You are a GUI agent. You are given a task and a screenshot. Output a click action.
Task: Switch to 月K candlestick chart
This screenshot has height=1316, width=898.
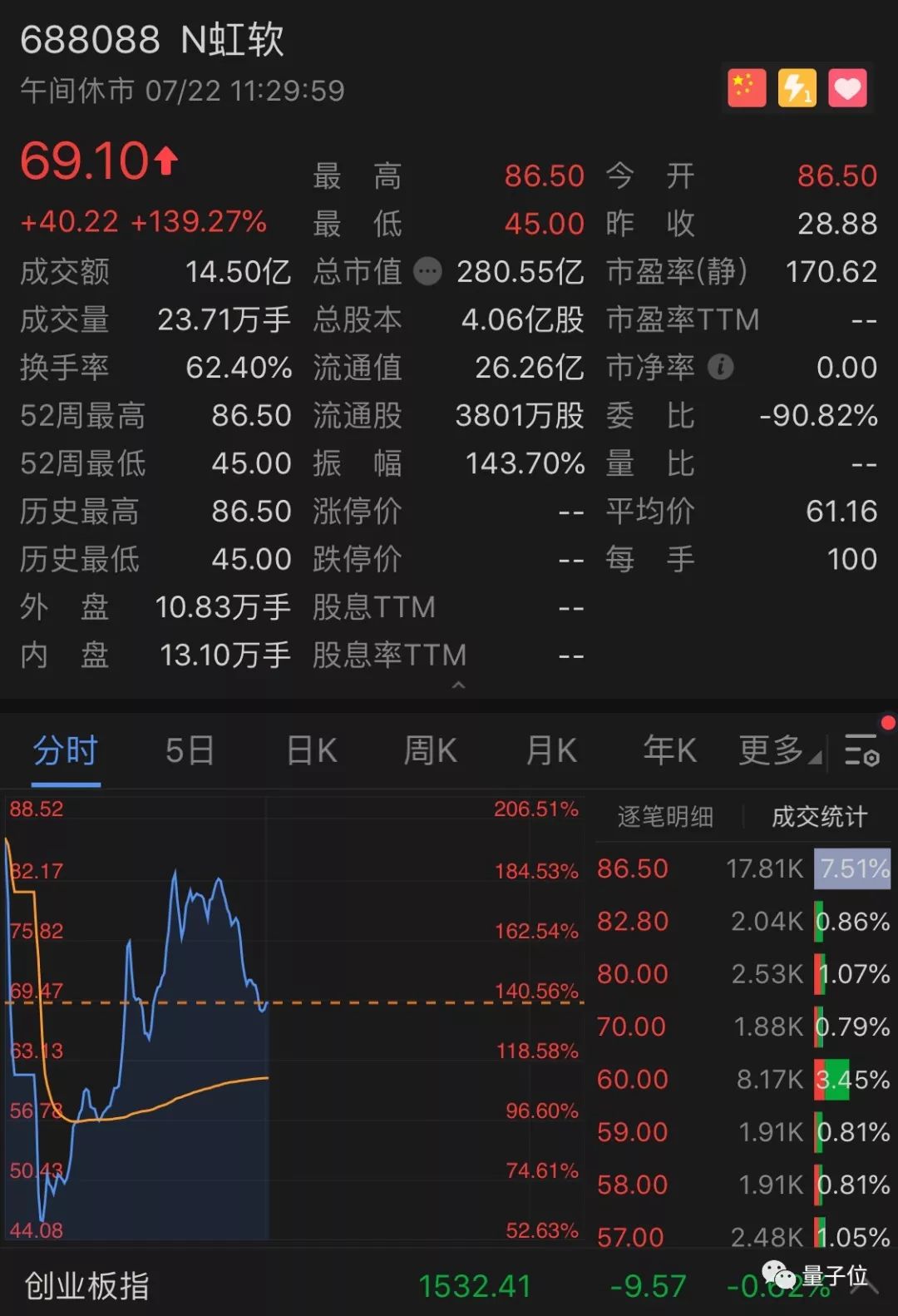click(x=551, y=751)
